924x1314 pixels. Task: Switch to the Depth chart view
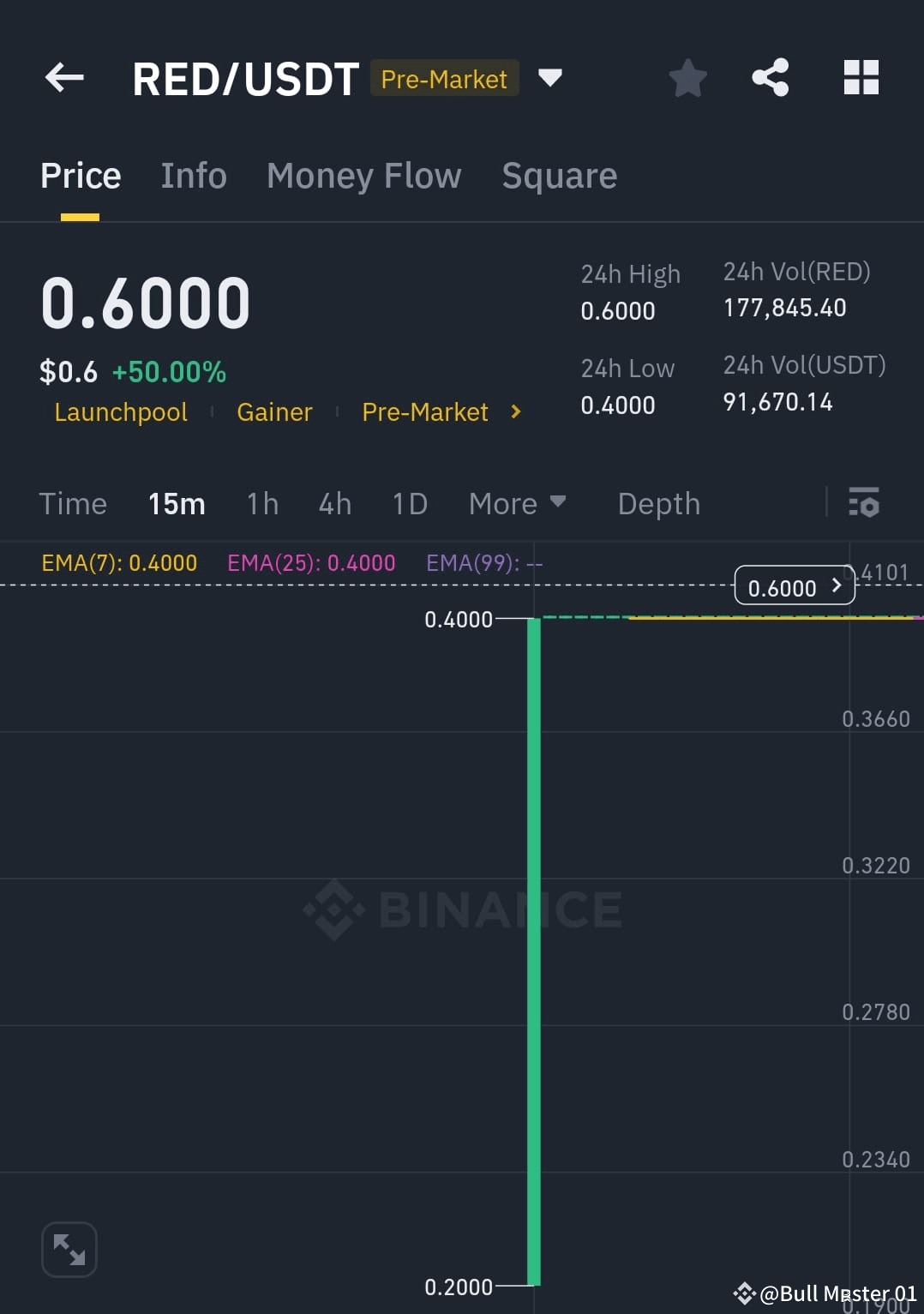(x=658, y=504)
